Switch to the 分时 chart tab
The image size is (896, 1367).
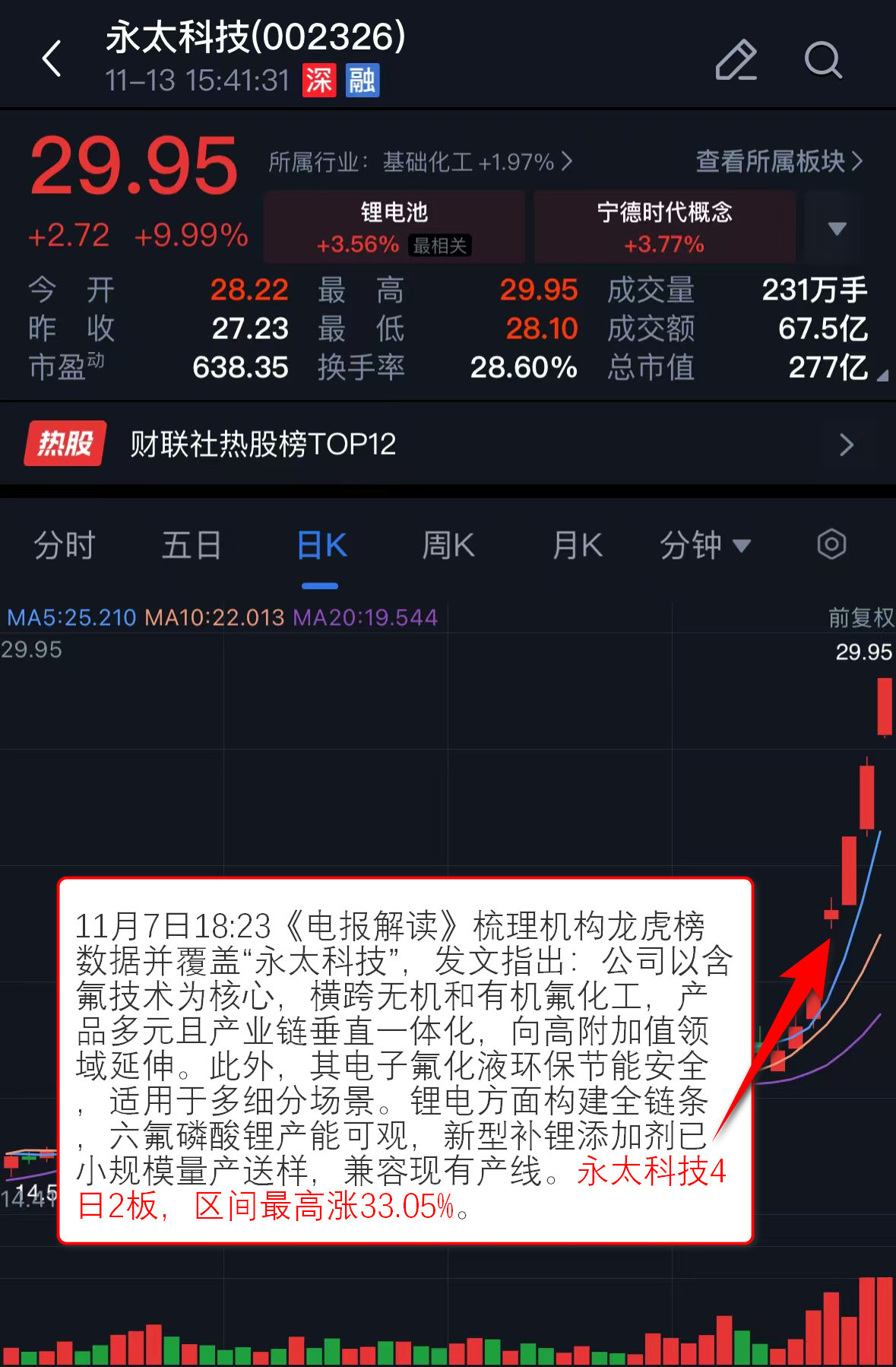click(64, 545)
